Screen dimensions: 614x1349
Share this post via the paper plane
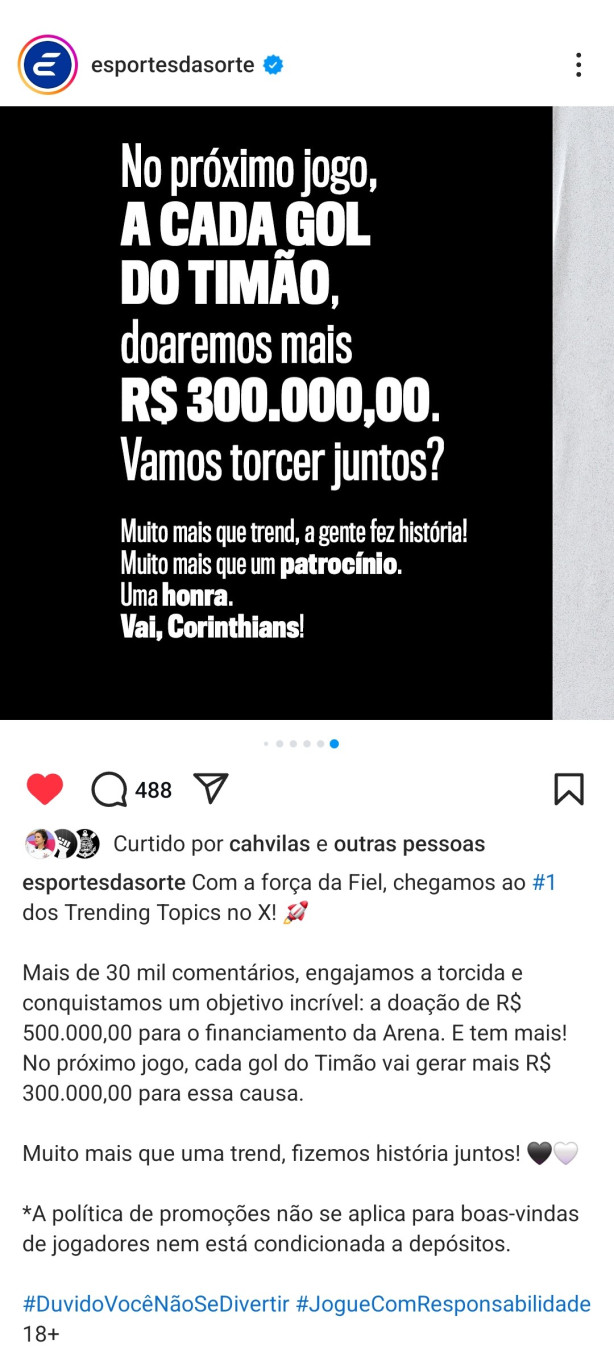pyautogui.click(x=211, y=789)
